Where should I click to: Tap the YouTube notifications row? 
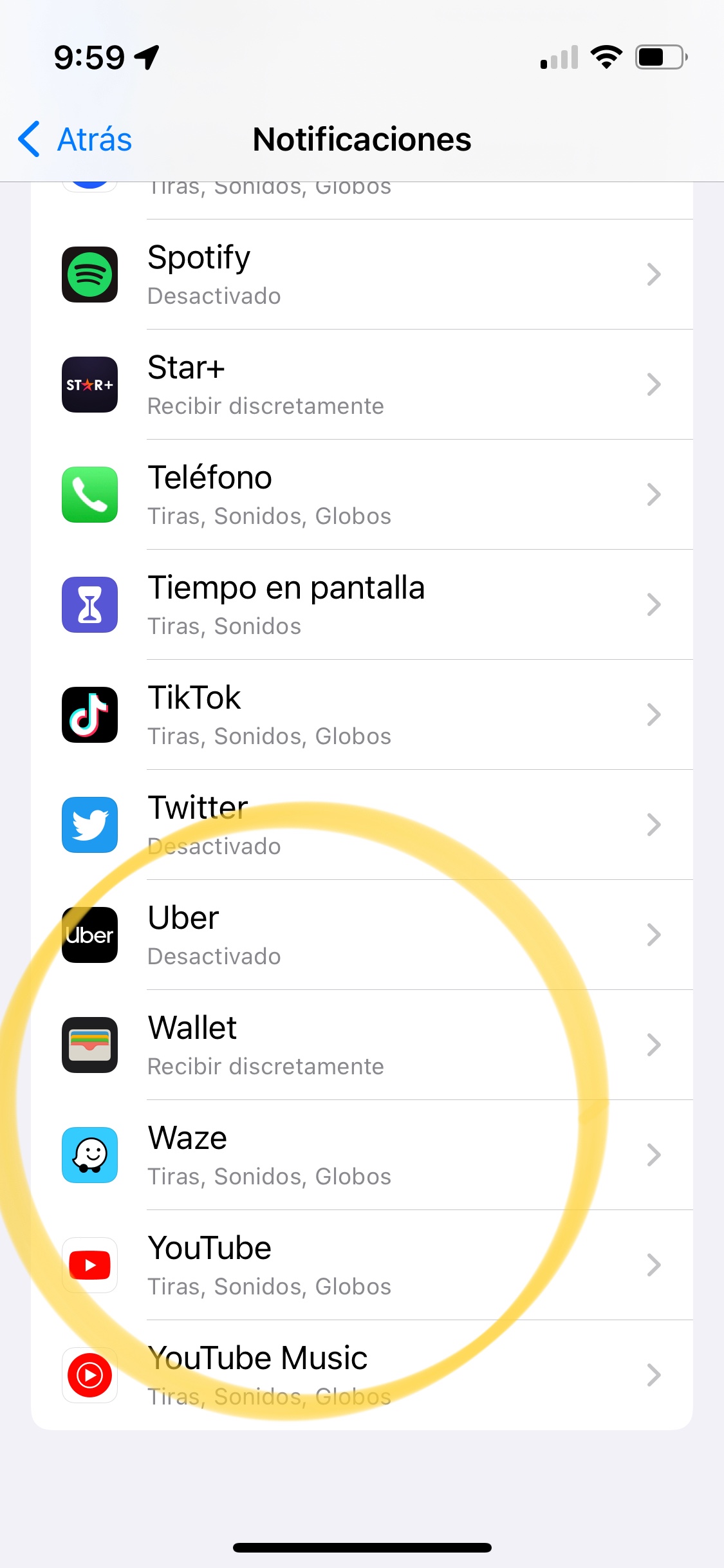tap(362, 1265)
